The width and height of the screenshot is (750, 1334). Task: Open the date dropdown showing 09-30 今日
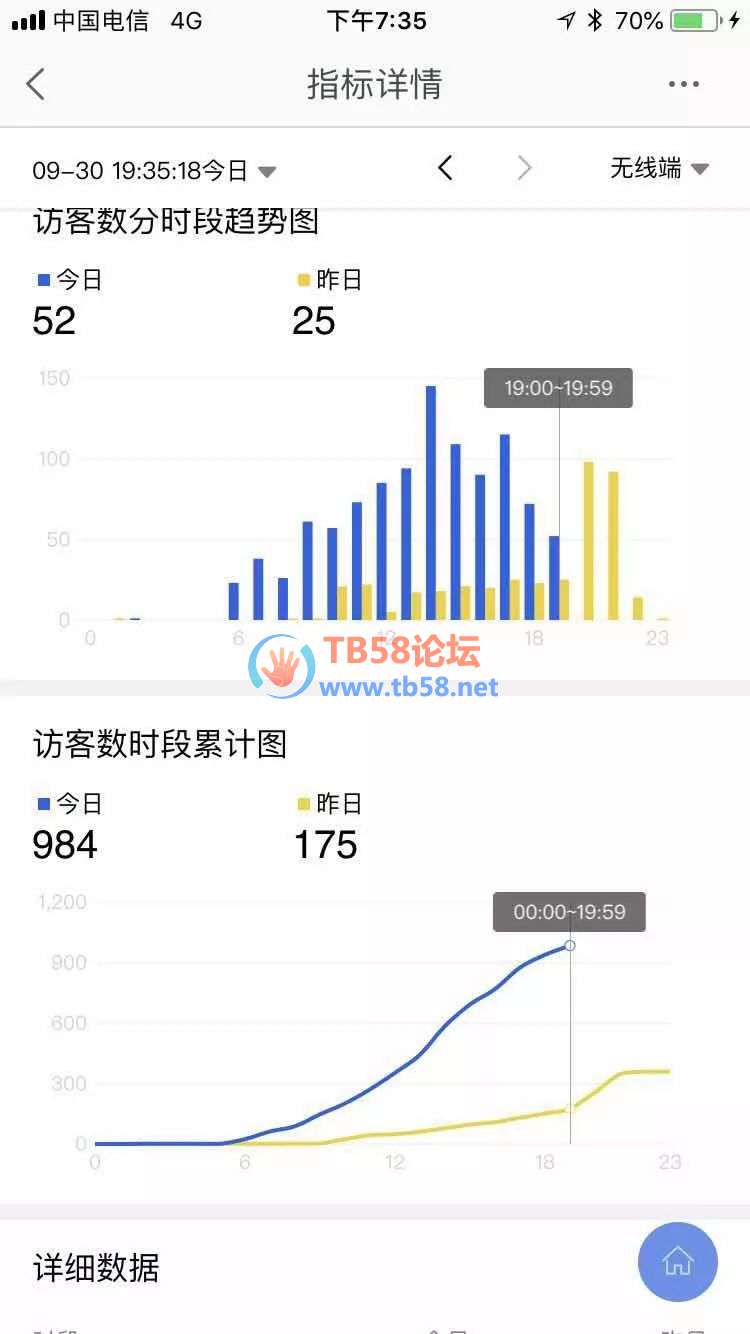click(154, 170)
